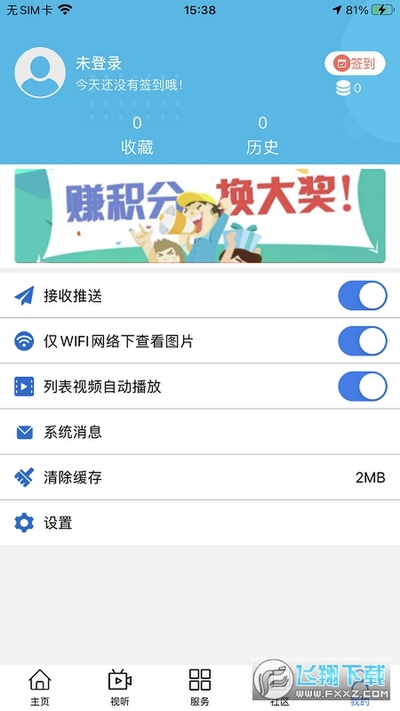Toggle 接收推送 switch off
Screen dimensions: 400x711
(362, 296)
